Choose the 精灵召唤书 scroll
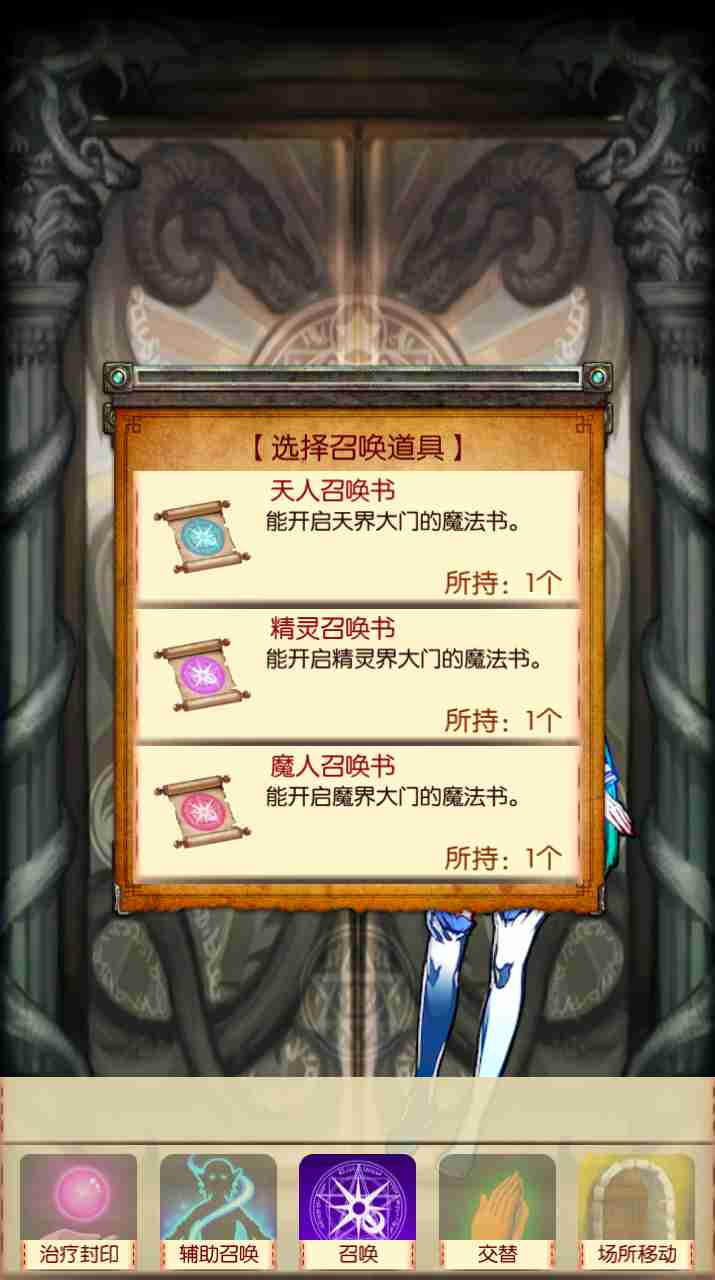Image resolution: width=715 pixels, height=1280 pixels. 357,673
